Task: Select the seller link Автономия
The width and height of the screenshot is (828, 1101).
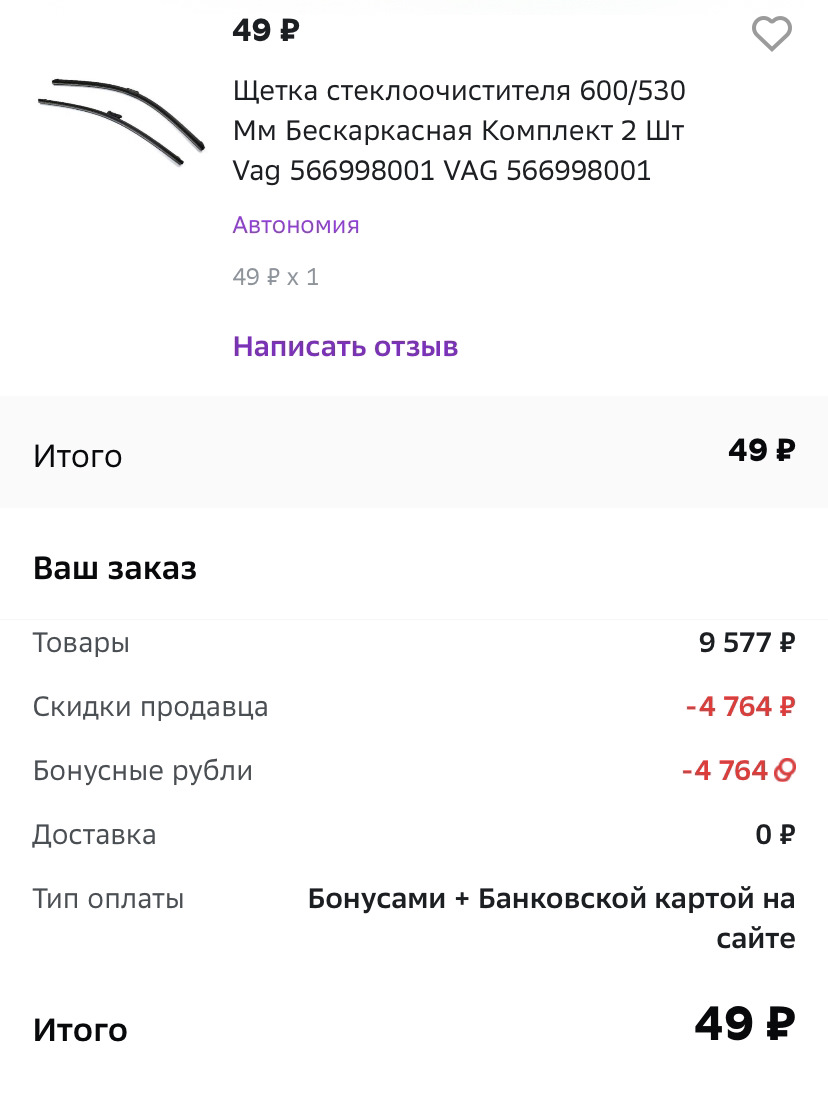Action: tap(296, 224)
